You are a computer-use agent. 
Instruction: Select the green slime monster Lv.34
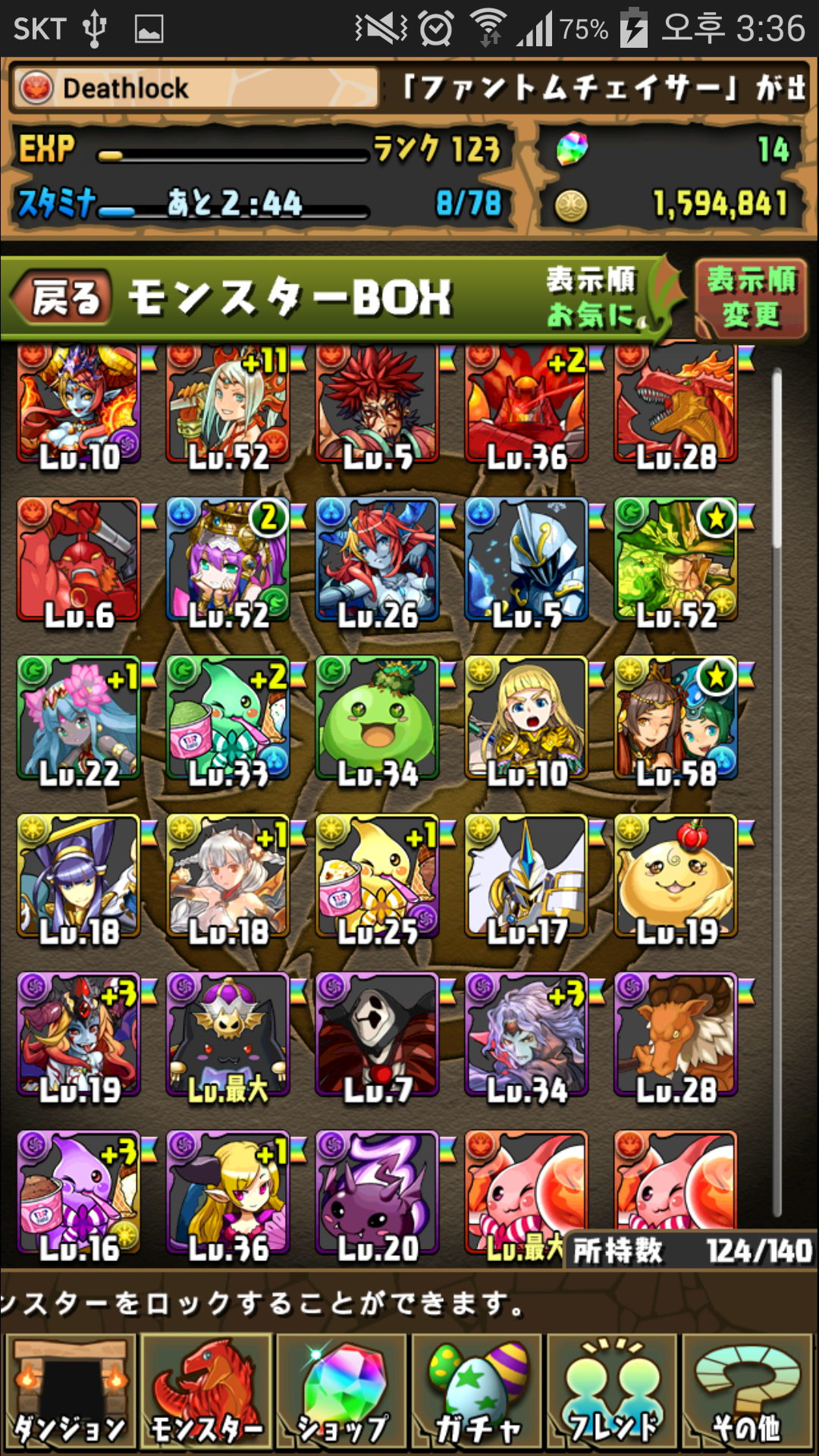point(378,719)
